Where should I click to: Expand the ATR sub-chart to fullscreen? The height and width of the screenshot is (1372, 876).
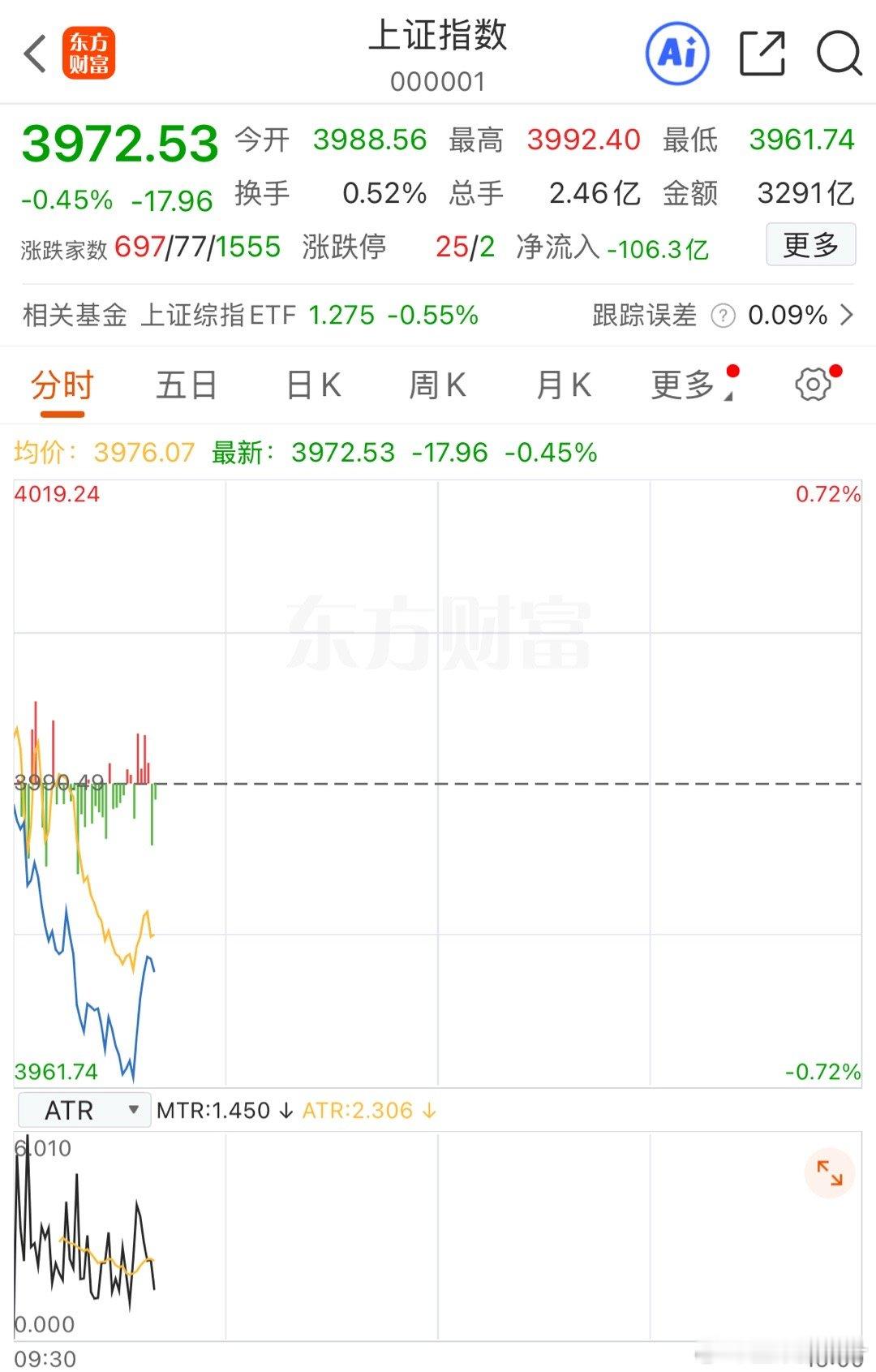pyautogui.click(x=831, y=1172)
